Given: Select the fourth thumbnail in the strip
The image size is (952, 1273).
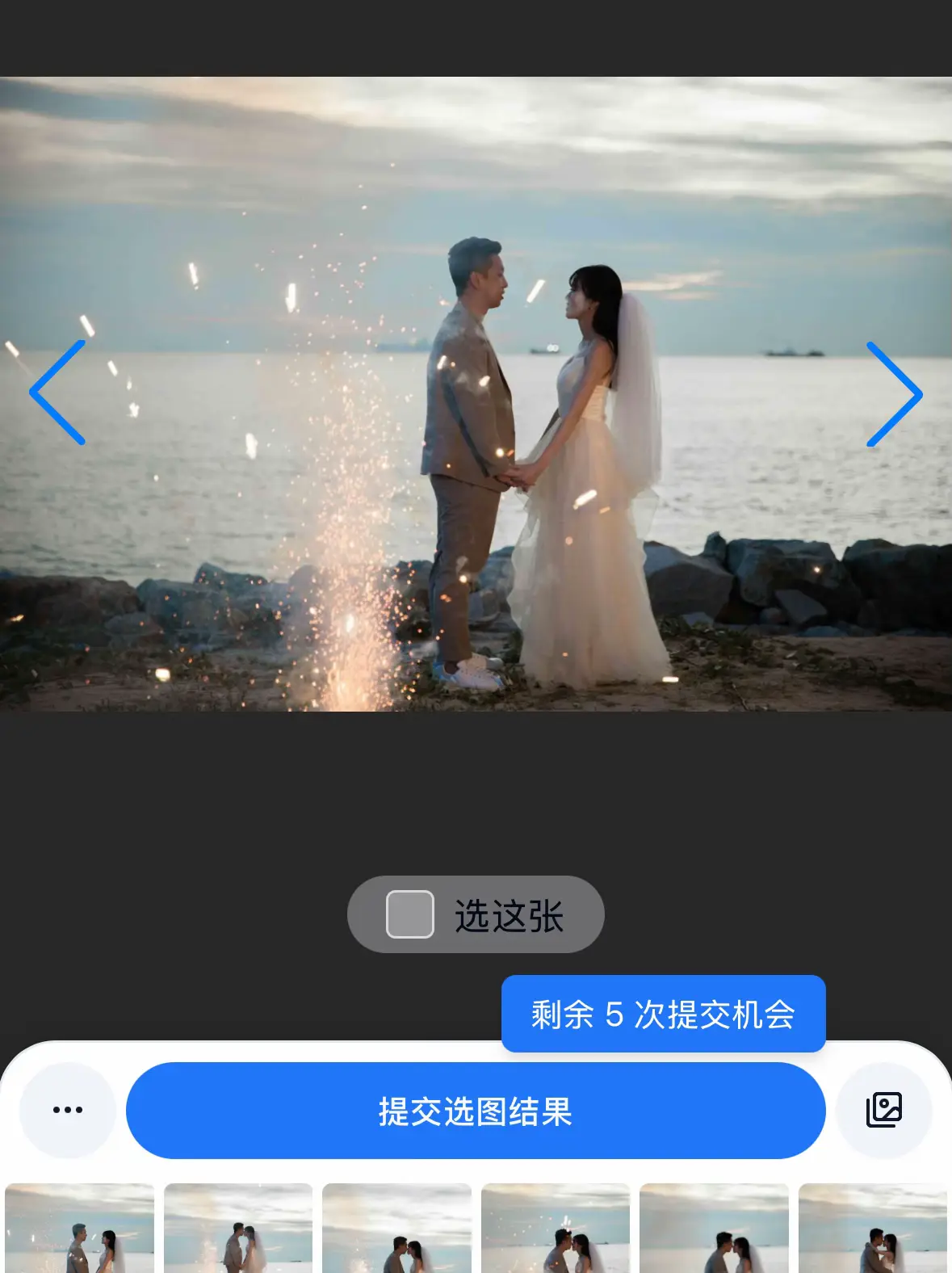Looking at the screenshot, I should [x=556, y=1229].
